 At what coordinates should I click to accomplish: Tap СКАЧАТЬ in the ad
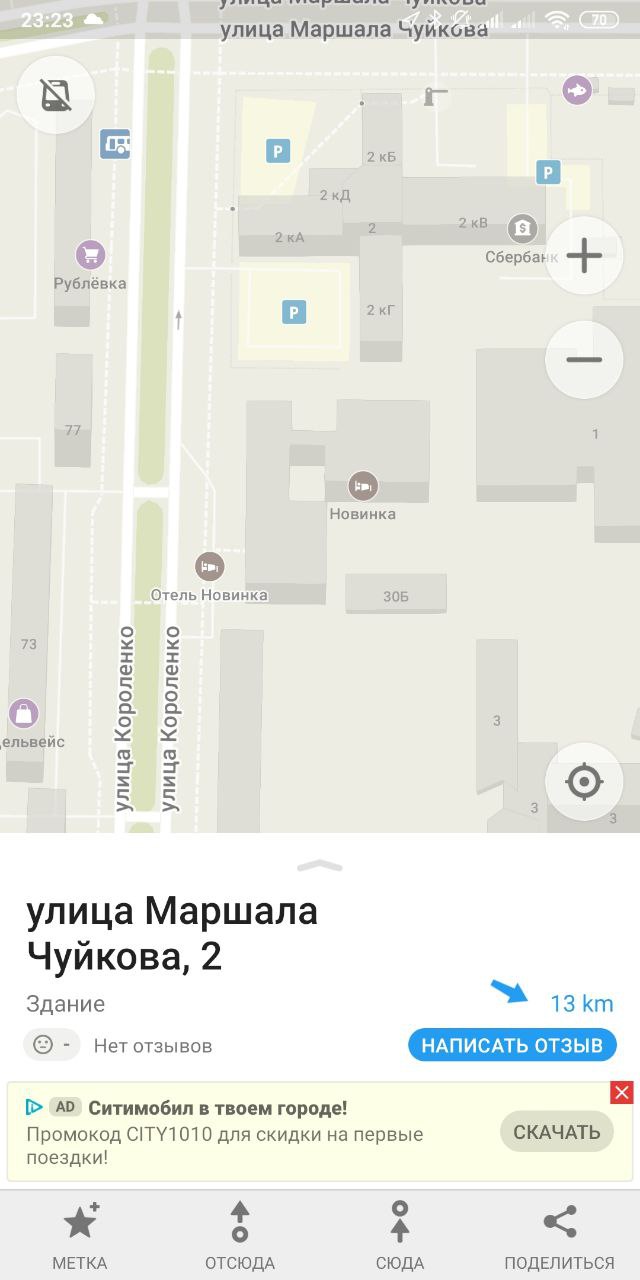coord(557,1132)
